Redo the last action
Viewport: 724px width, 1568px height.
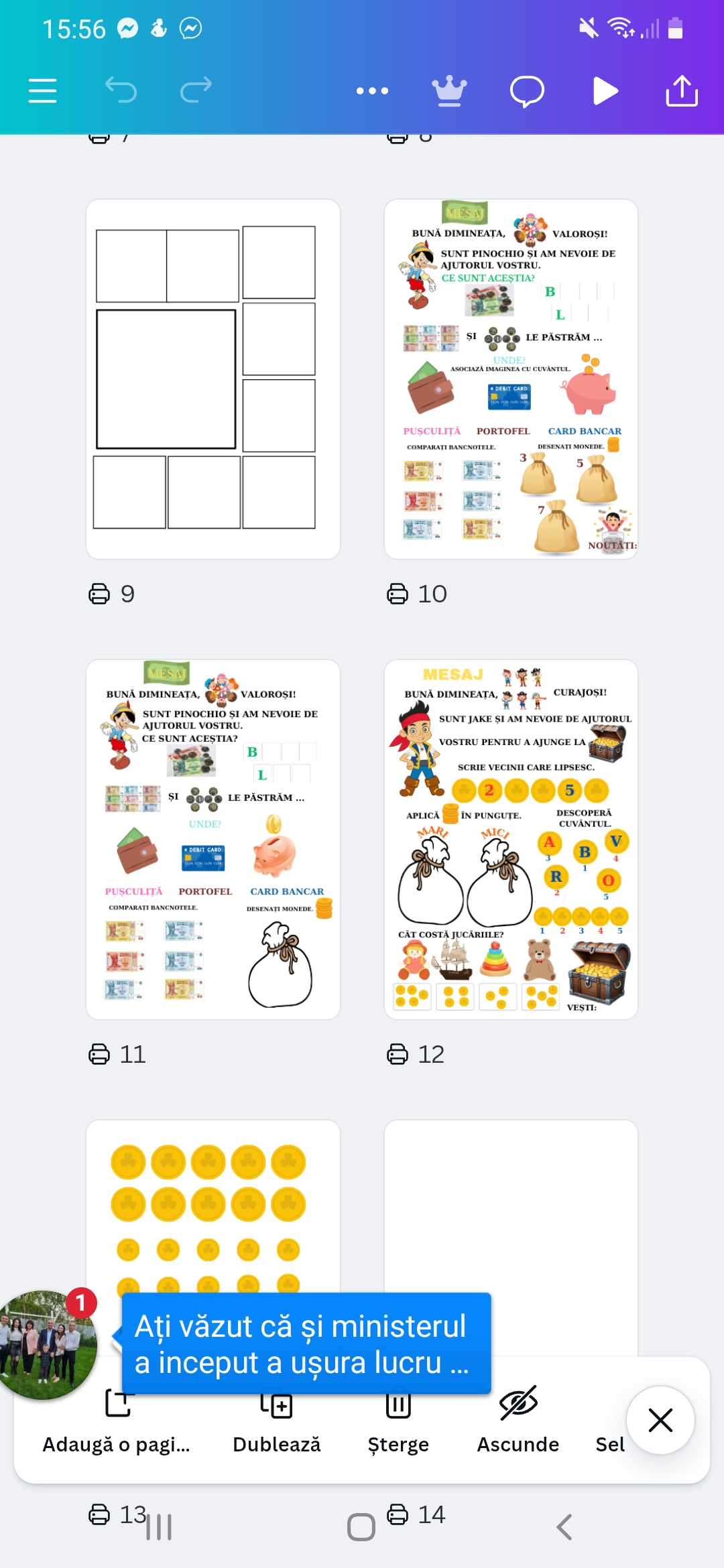196,90
